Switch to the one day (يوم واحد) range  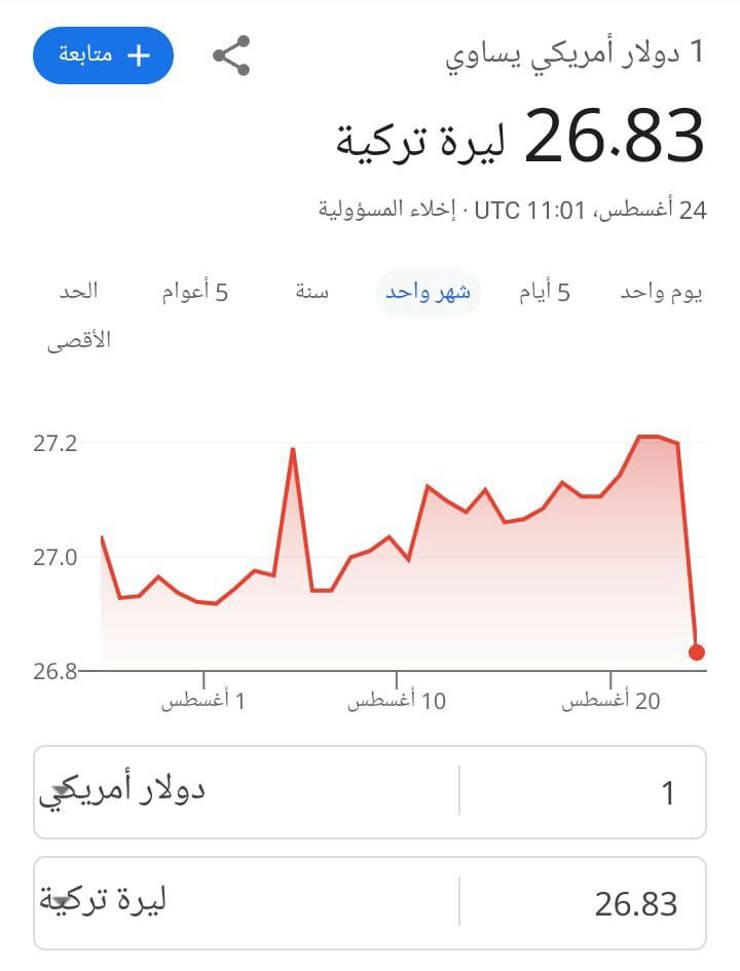(x=661, y=292)
